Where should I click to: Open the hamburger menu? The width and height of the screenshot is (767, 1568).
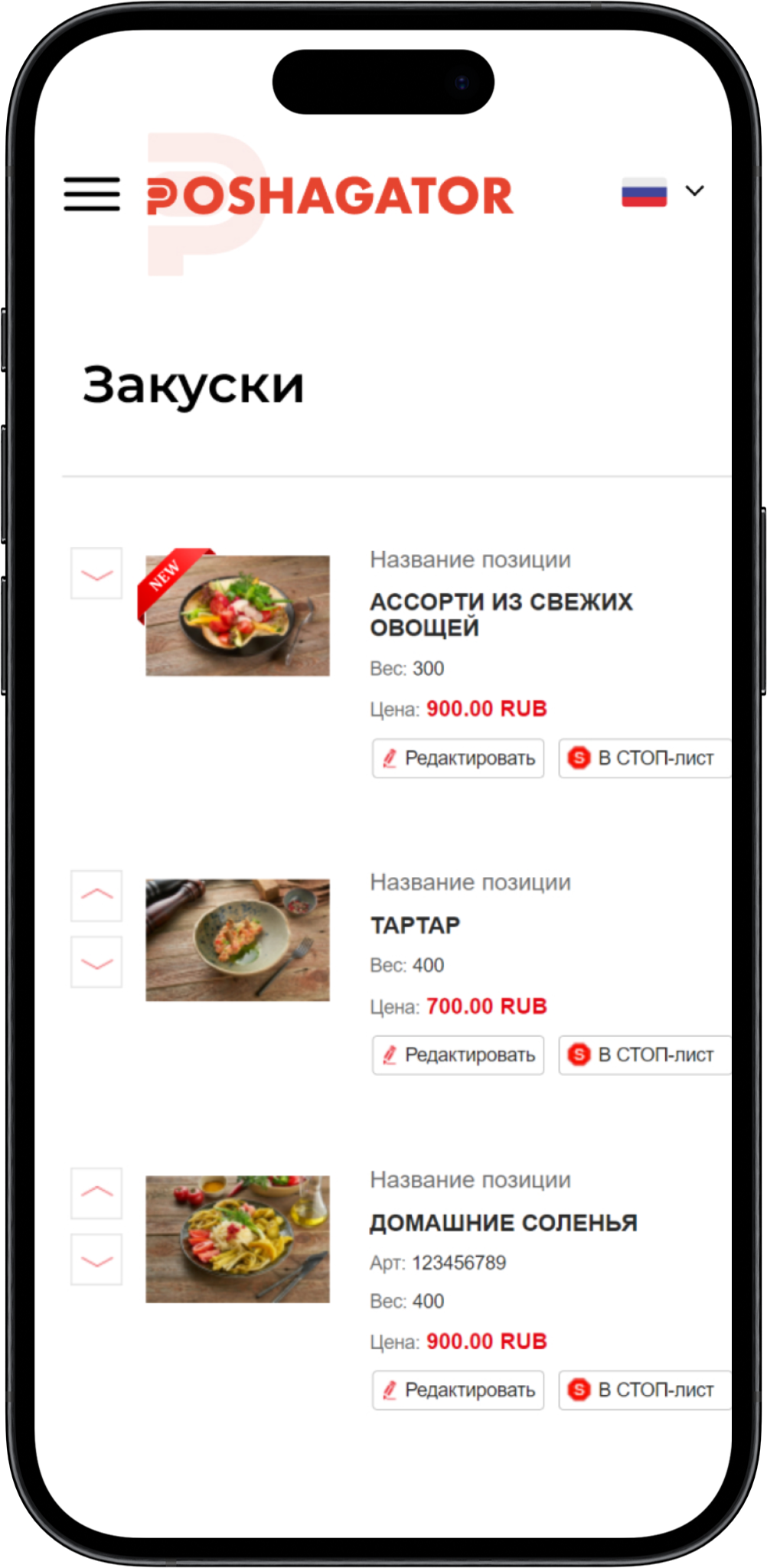point(92,194)
